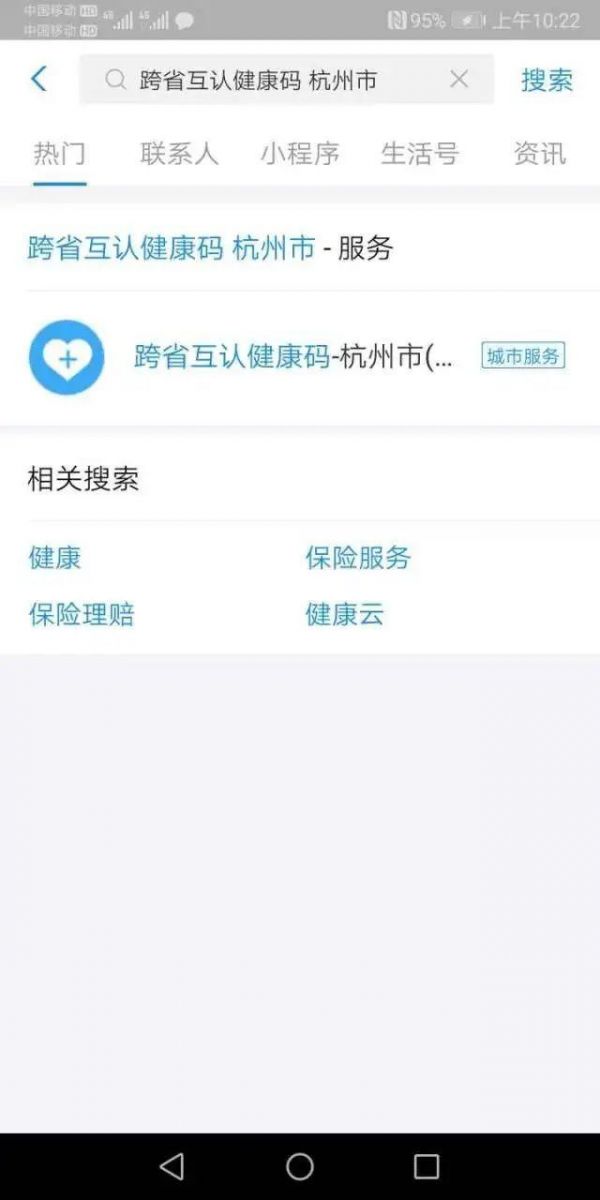Switch to the 联系人 tab
The height and width of the screenshot is (1200, 600).
[x=180, y=154]
